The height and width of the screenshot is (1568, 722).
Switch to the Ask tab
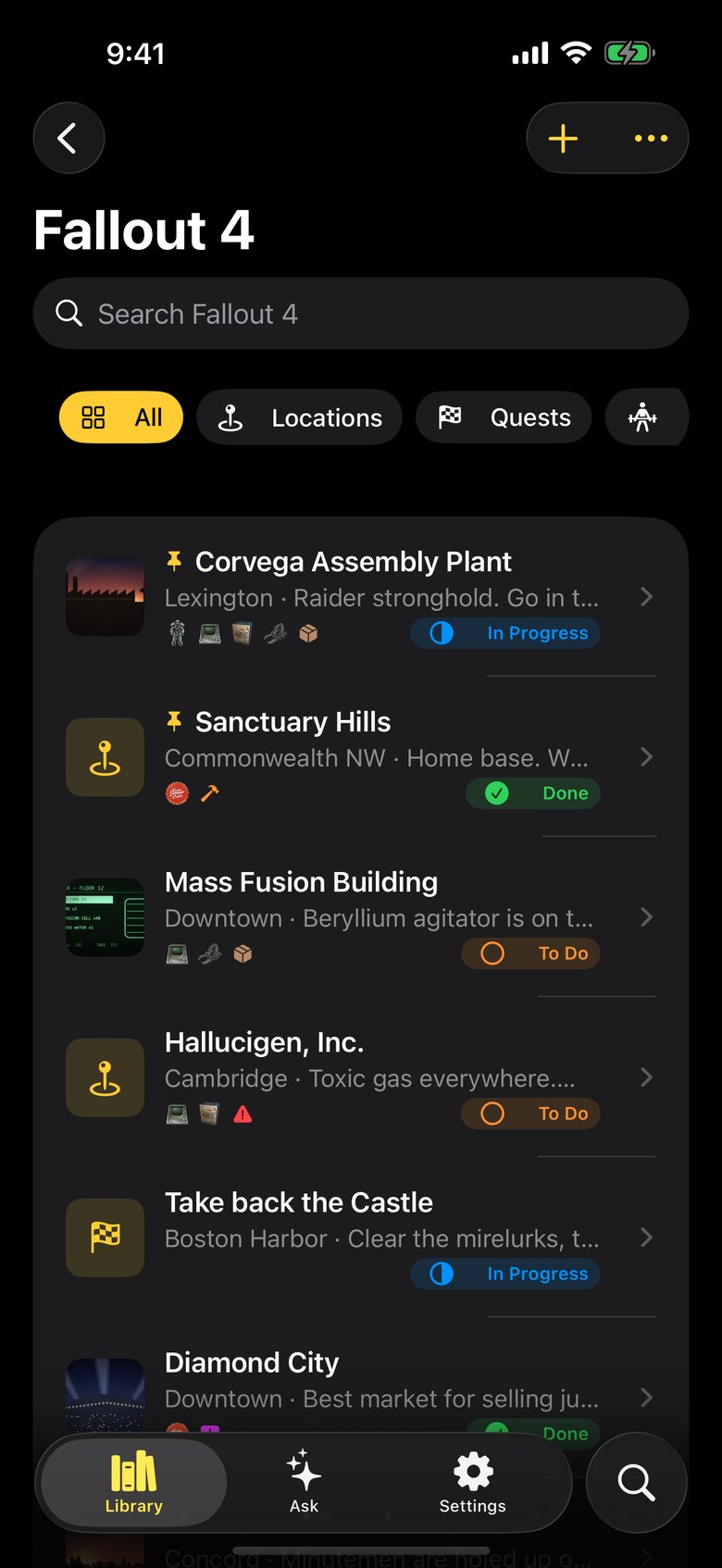[304, 1482]
